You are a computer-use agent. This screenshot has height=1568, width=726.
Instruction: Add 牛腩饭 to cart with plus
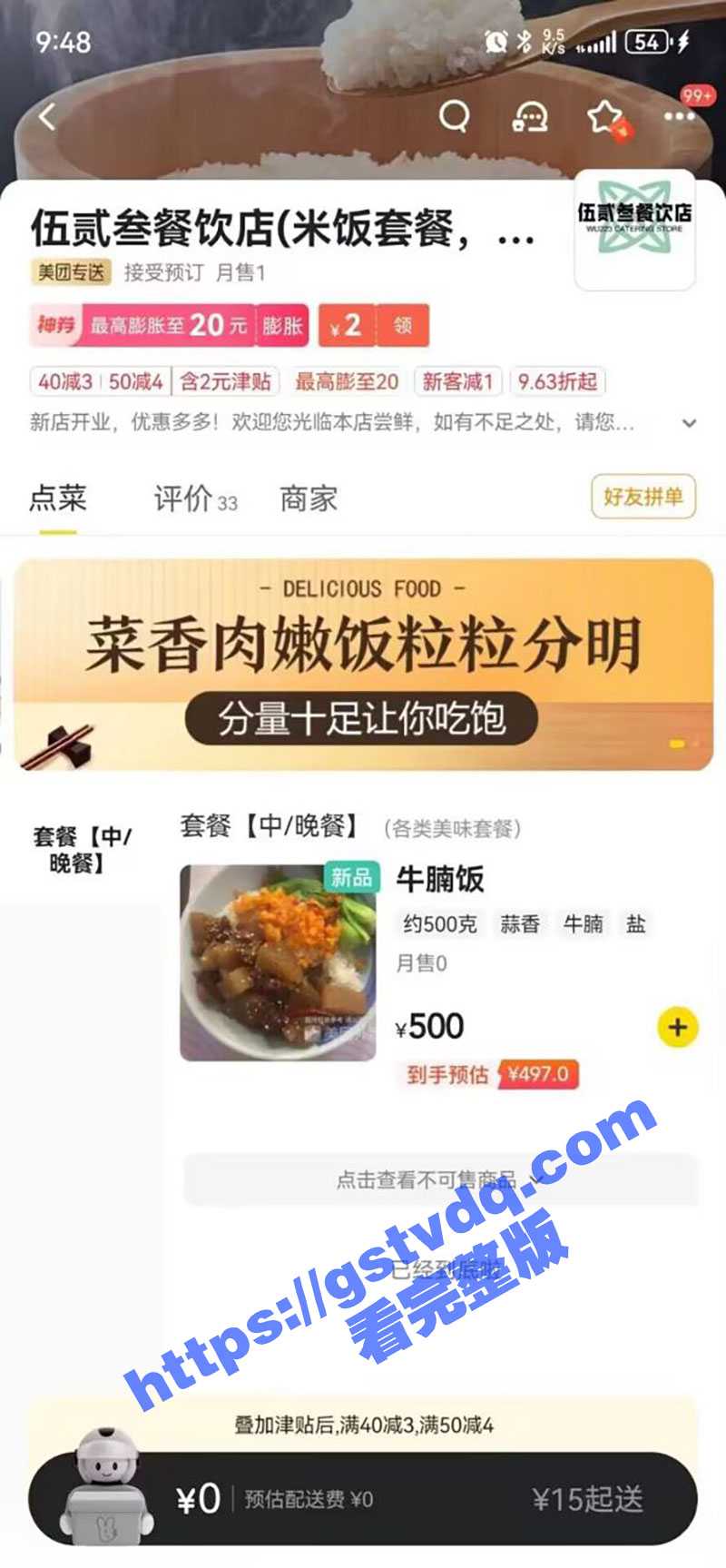[x=677, y=1028]
